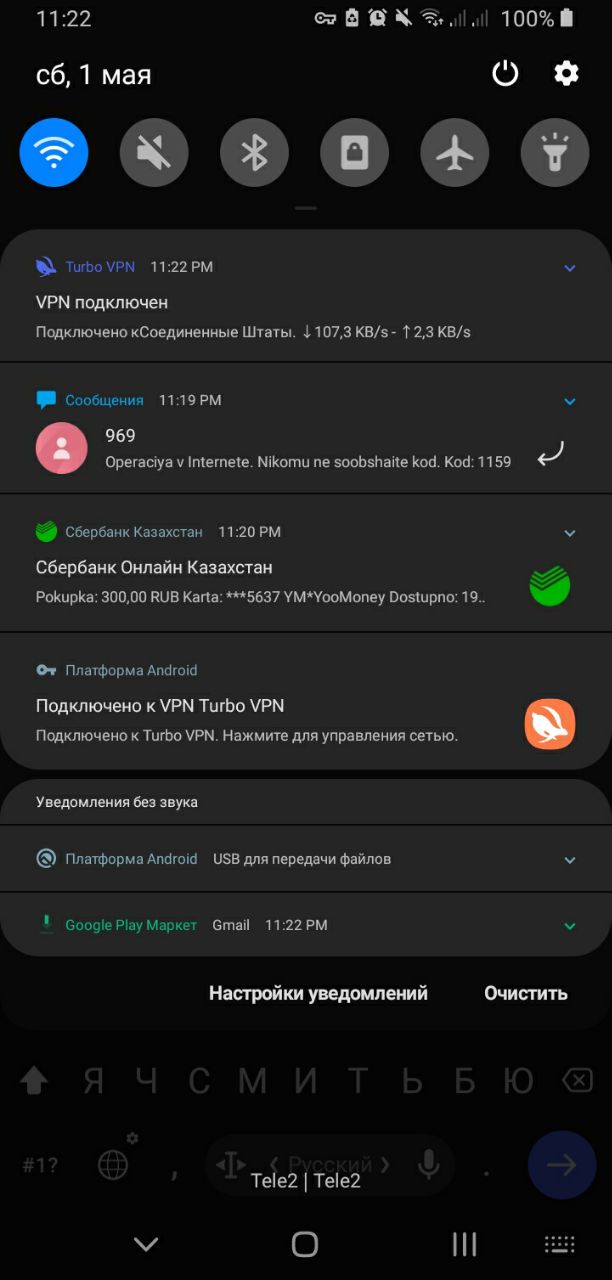Viewport: 612px width, 1280px height.
Task: Go to the home screen
Action: (x=305, y=1244)
